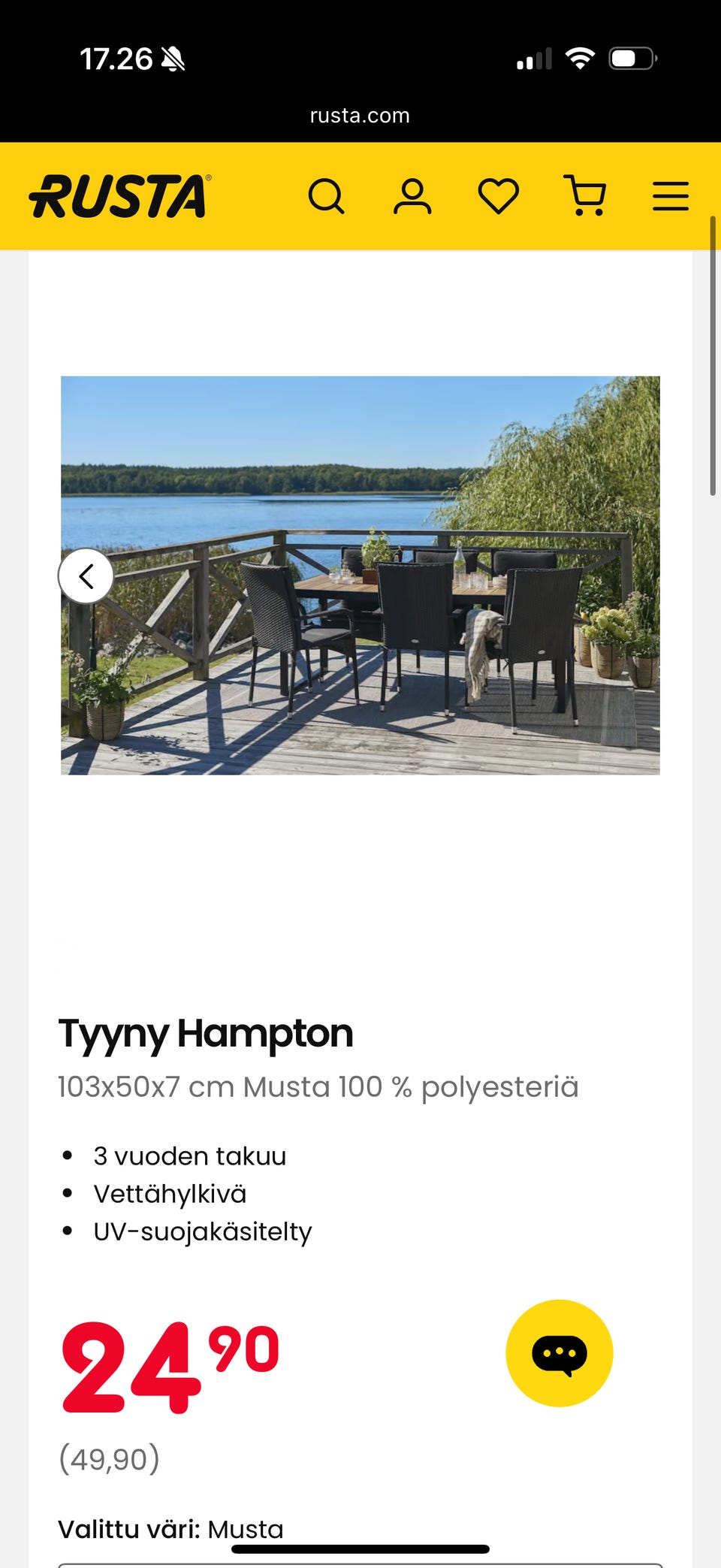Tap the rusta.com address bar

coord(359,115)
